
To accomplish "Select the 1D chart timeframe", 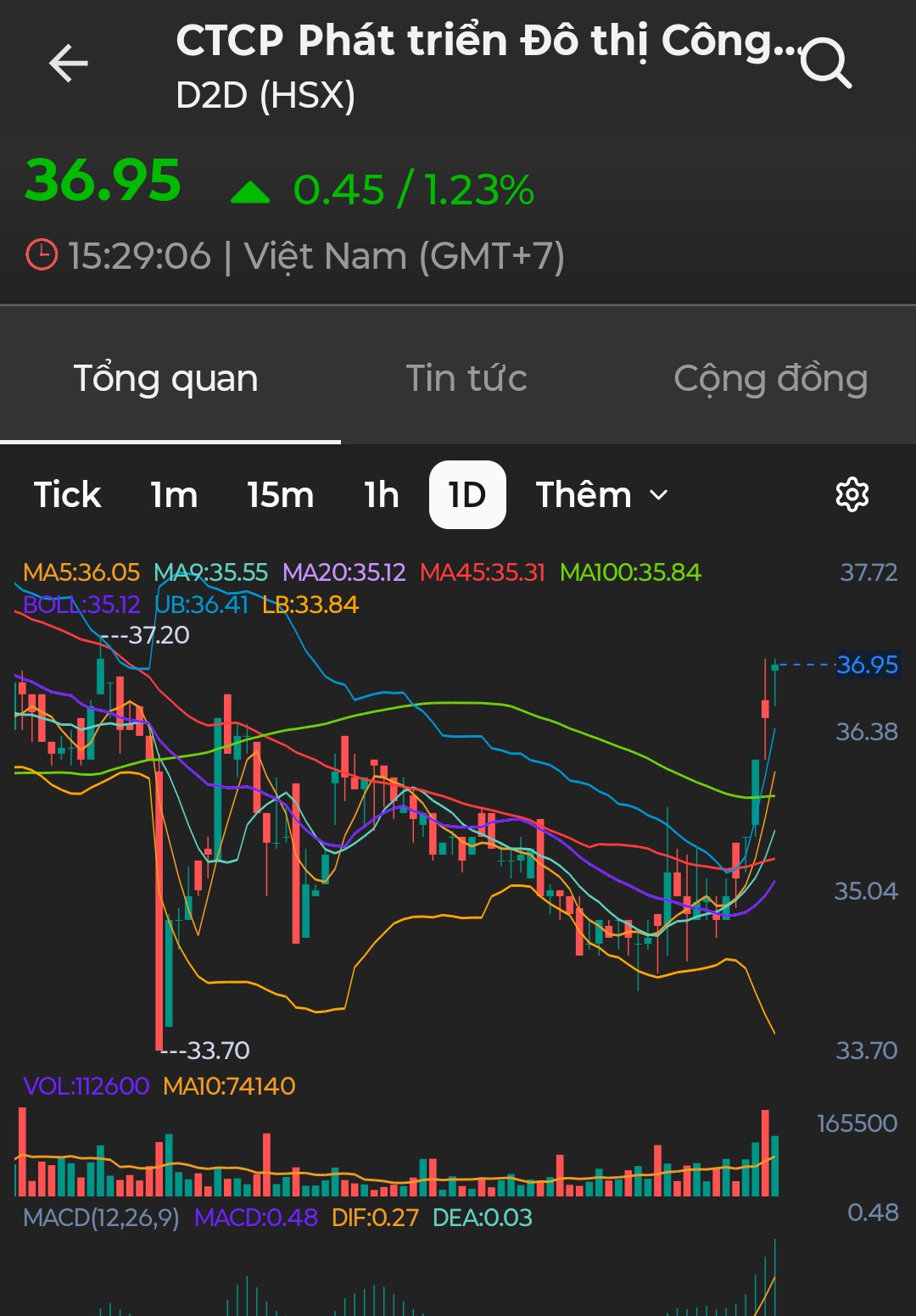I will pyautogui.click(x=467, y=495).
